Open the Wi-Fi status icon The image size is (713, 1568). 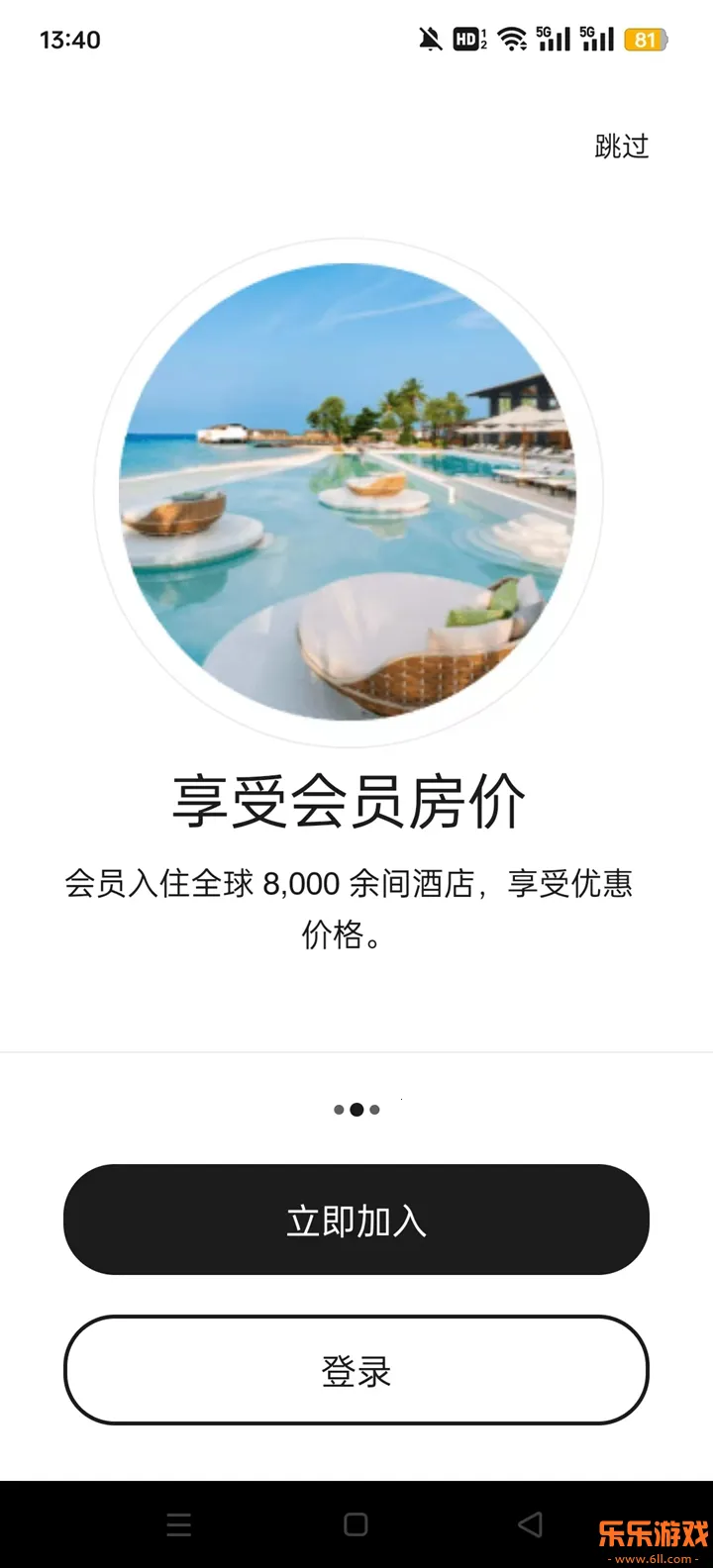tap(511, 41)
